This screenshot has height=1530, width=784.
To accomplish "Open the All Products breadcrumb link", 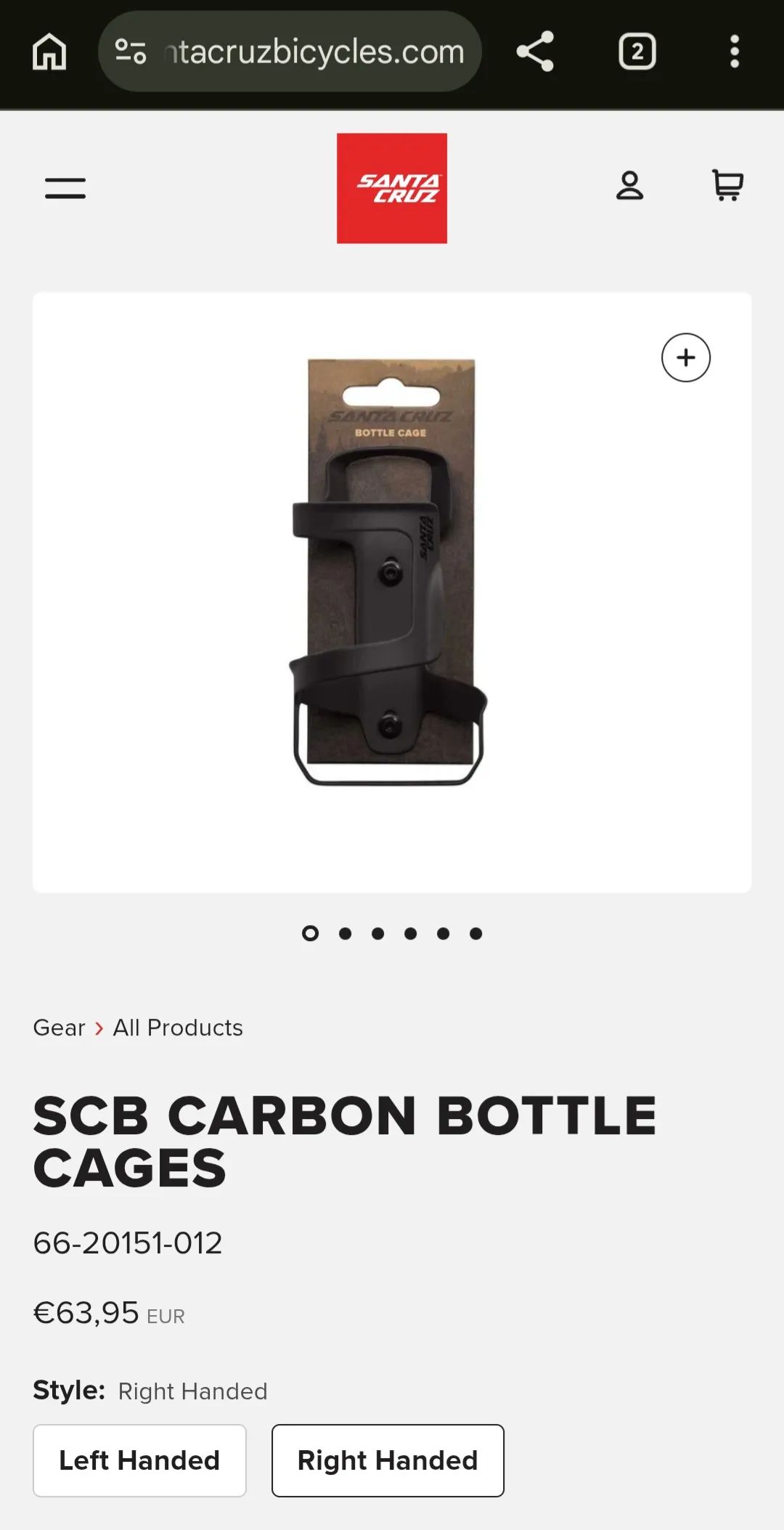I will pyautogui.click(x=178, y=1028).
